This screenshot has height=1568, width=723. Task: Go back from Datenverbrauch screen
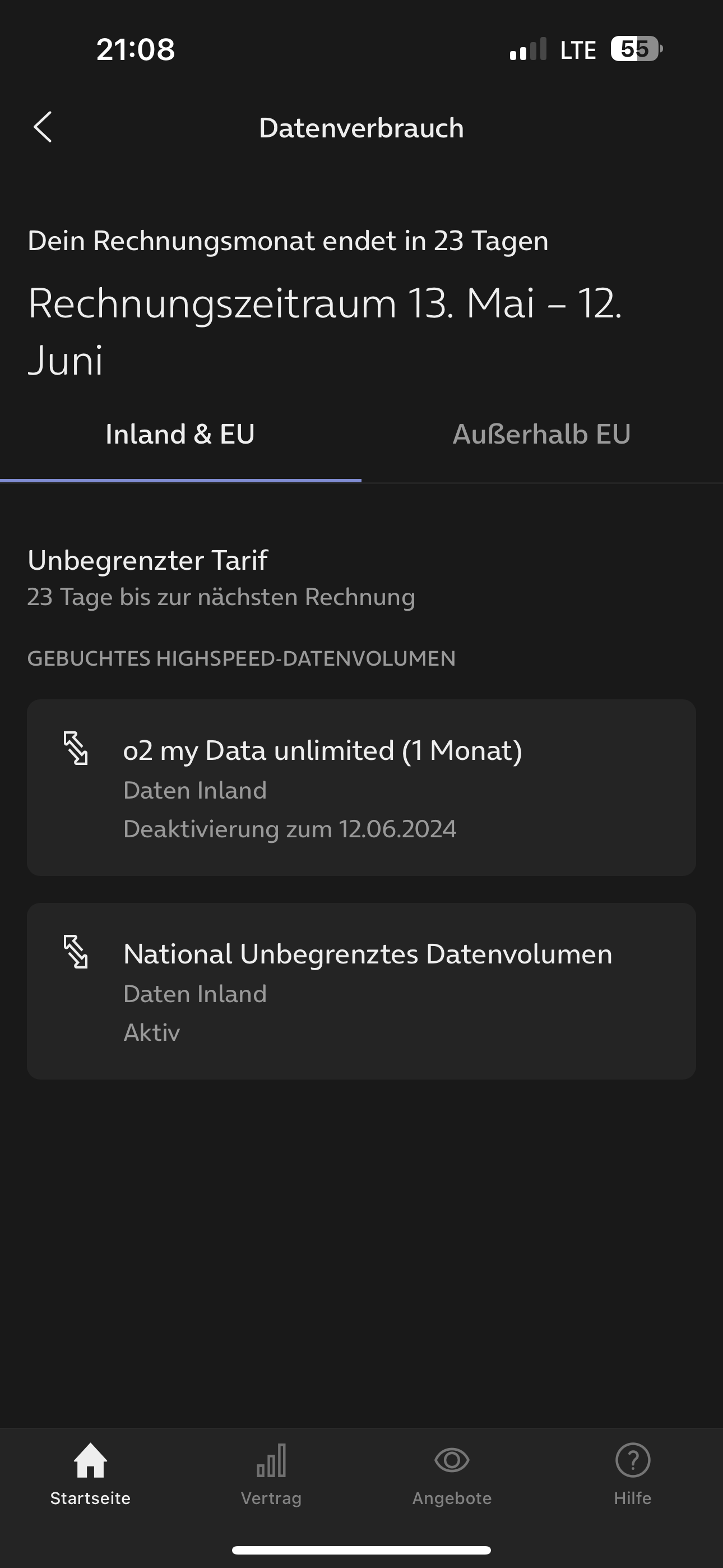[x=43, y=127]
